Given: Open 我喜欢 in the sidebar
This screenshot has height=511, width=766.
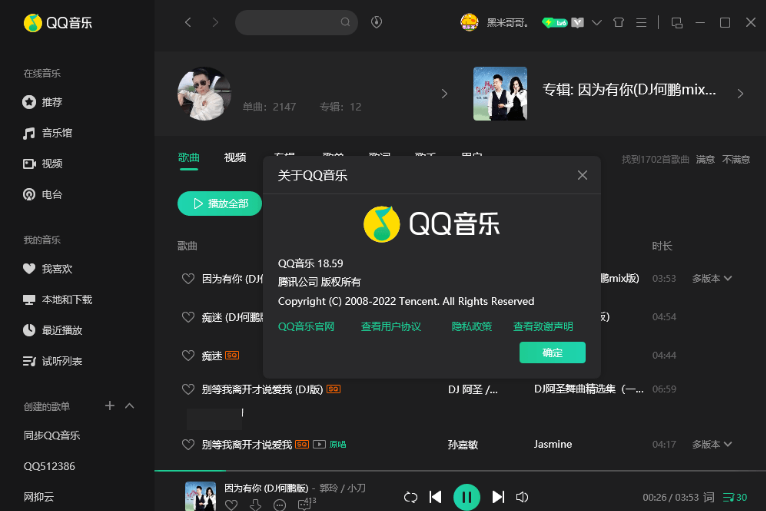Looking at the screenshot, I should point(56,269).
